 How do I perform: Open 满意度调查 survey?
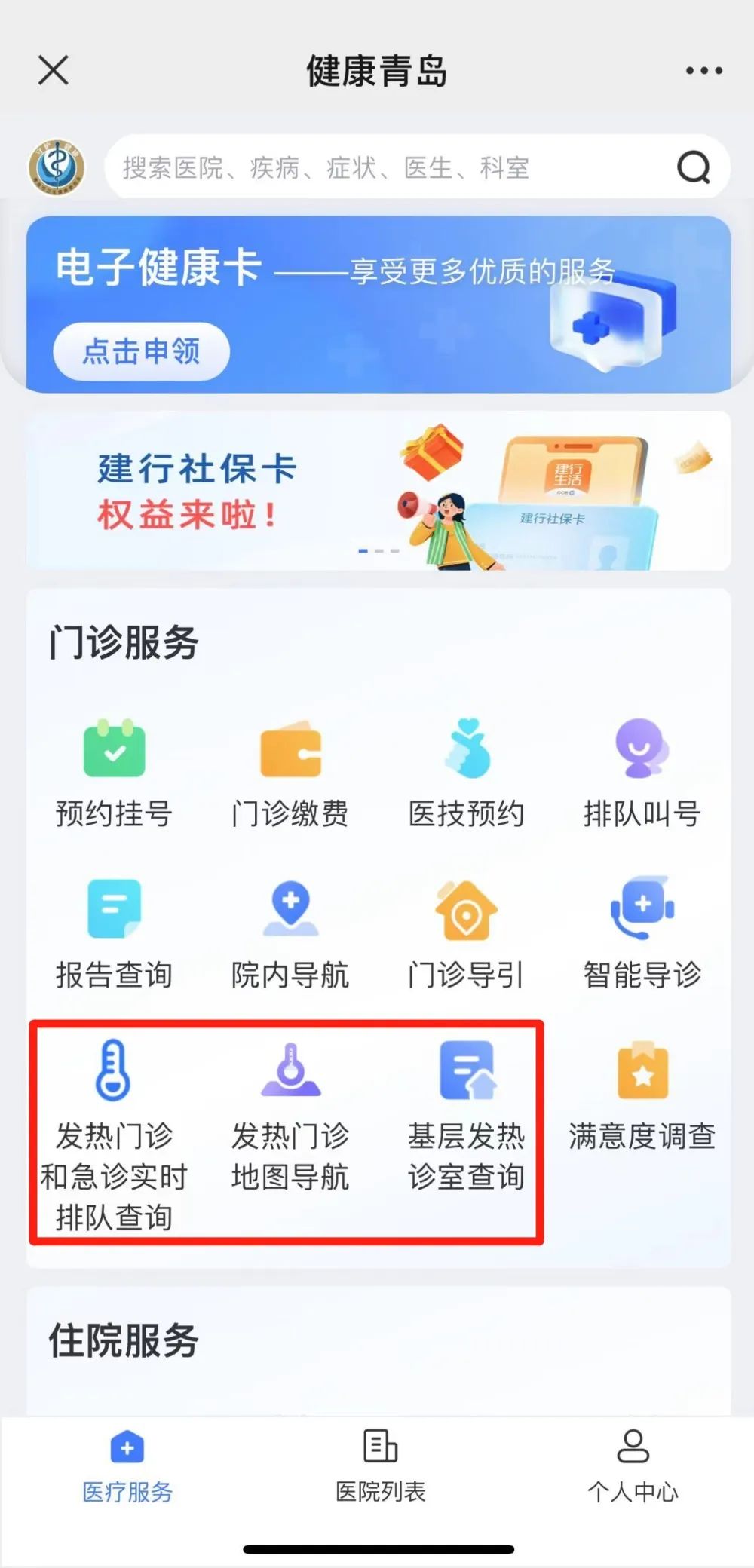click(642, 1097)
